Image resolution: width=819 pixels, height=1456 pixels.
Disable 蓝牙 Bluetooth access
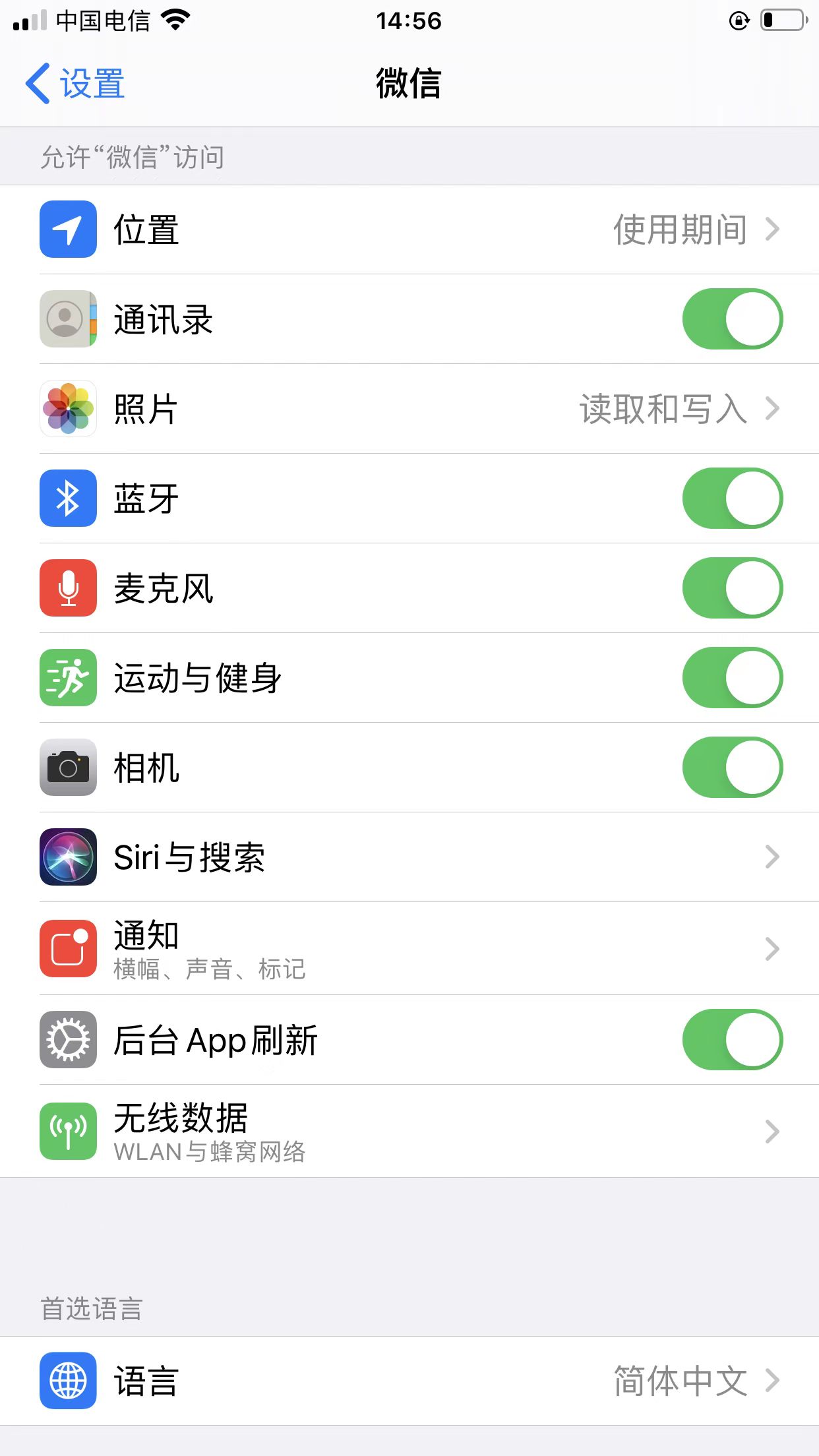click(x=732, y=499)
